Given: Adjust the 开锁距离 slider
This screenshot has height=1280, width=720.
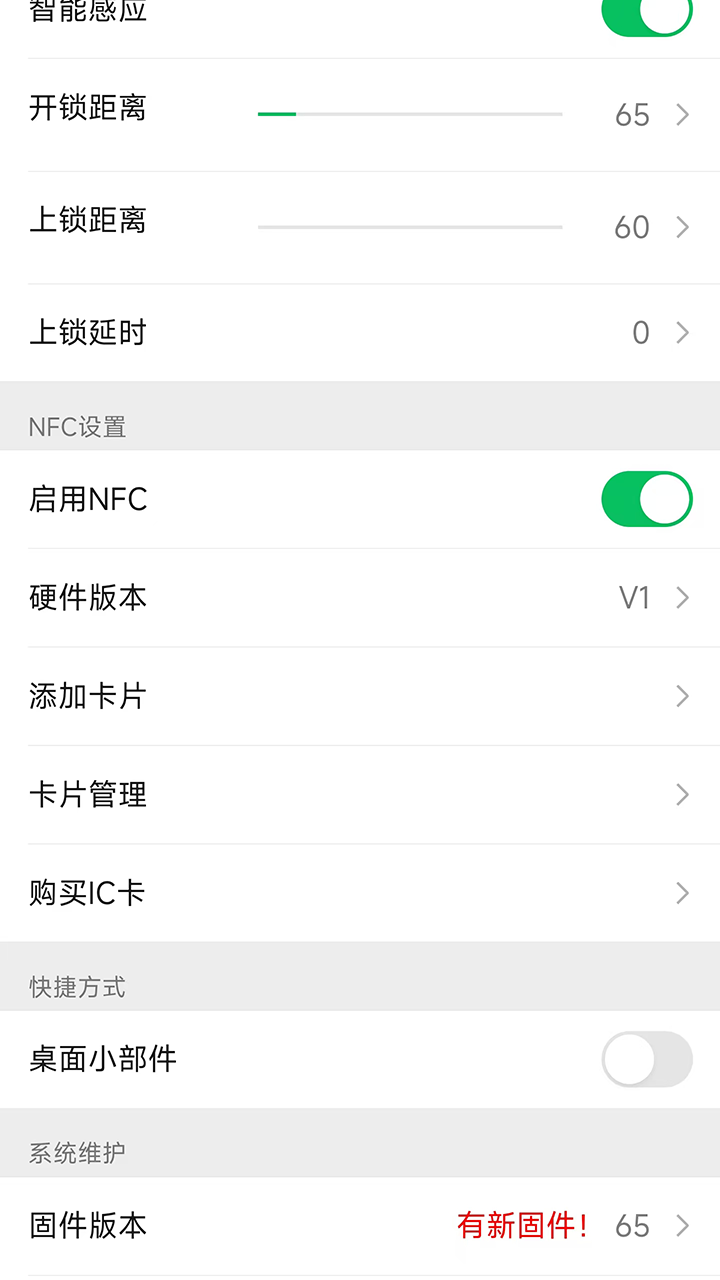Looking at the screenshot, I should tap(410, 113).
